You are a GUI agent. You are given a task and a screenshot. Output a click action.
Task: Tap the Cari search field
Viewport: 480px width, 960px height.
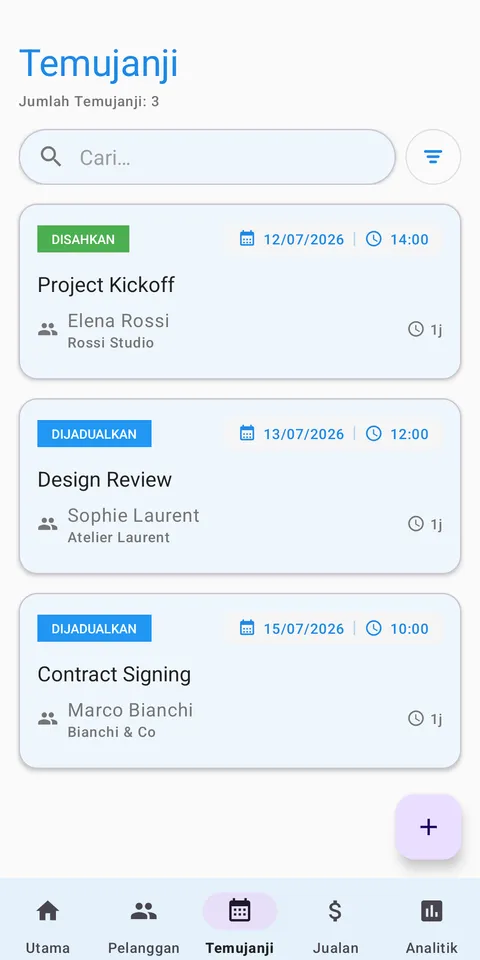(x=207, y=157)
